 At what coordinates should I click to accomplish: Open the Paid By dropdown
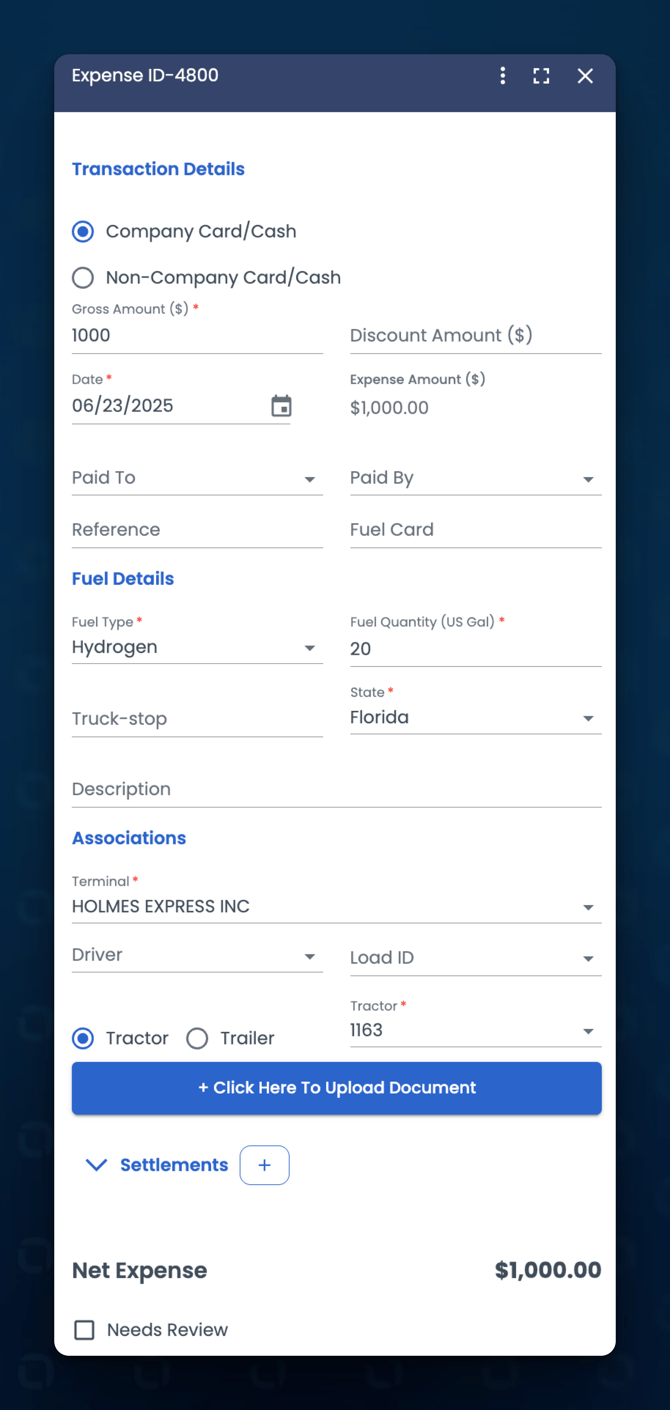[475, 478]
